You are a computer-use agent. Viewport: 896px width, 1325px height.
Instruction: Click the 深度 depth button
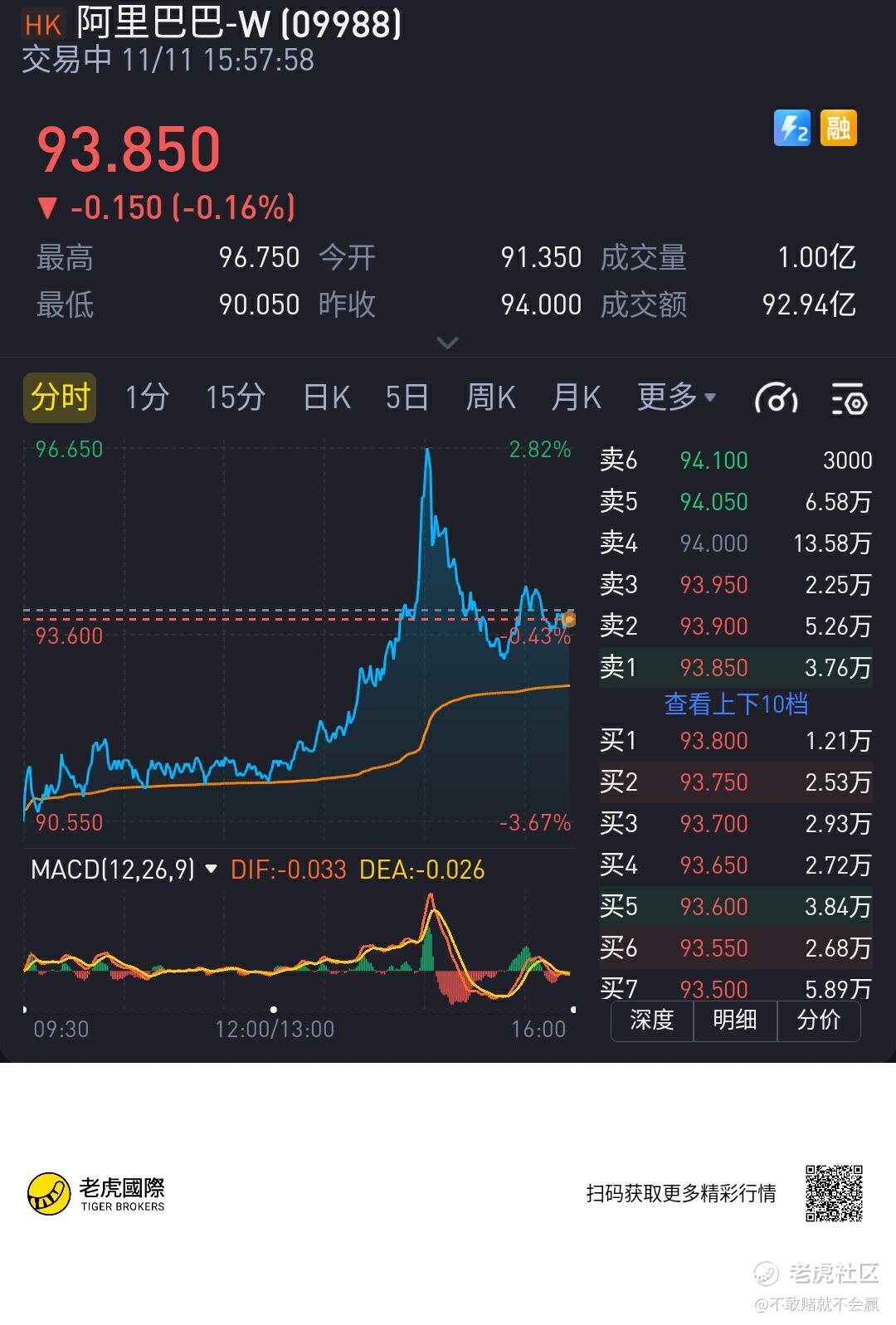[652, 1021]
